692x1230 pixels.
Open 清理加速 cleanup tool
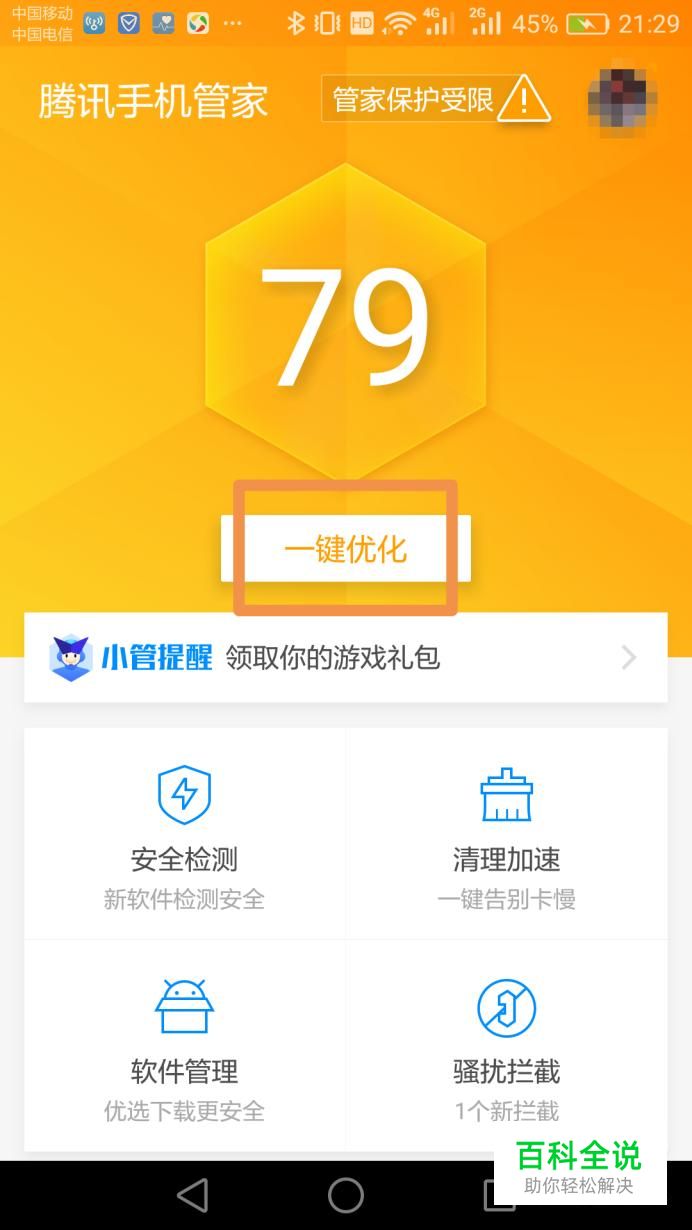point(506,835)
